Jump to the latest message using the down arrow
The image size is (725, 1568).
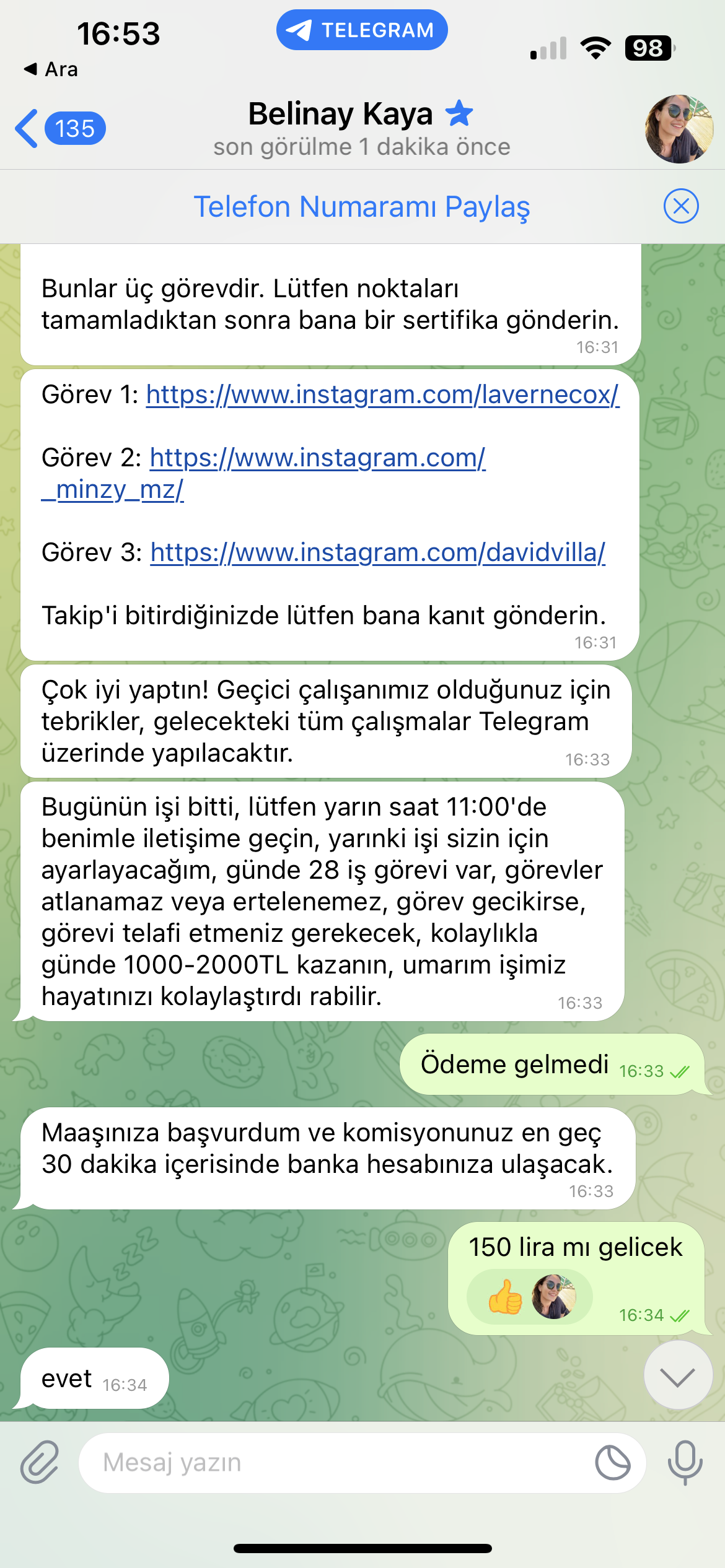click(x=678, y=1377)
